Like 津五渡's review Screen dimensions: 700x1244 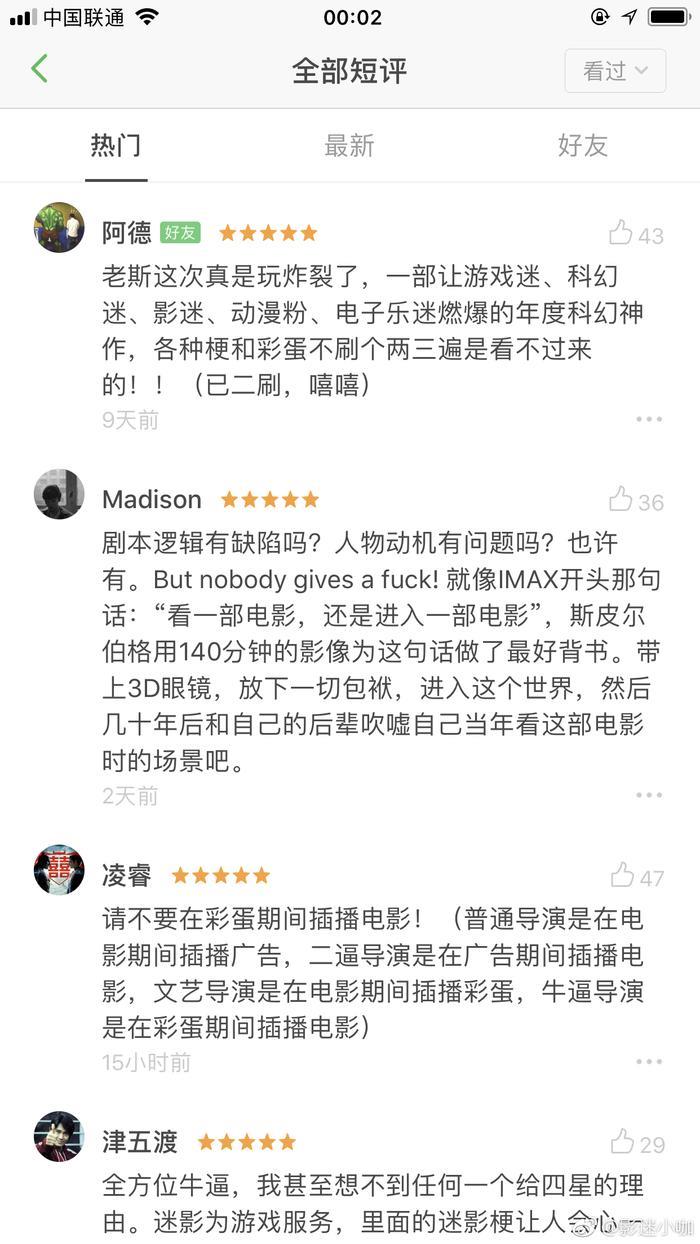click(623, 1142)
